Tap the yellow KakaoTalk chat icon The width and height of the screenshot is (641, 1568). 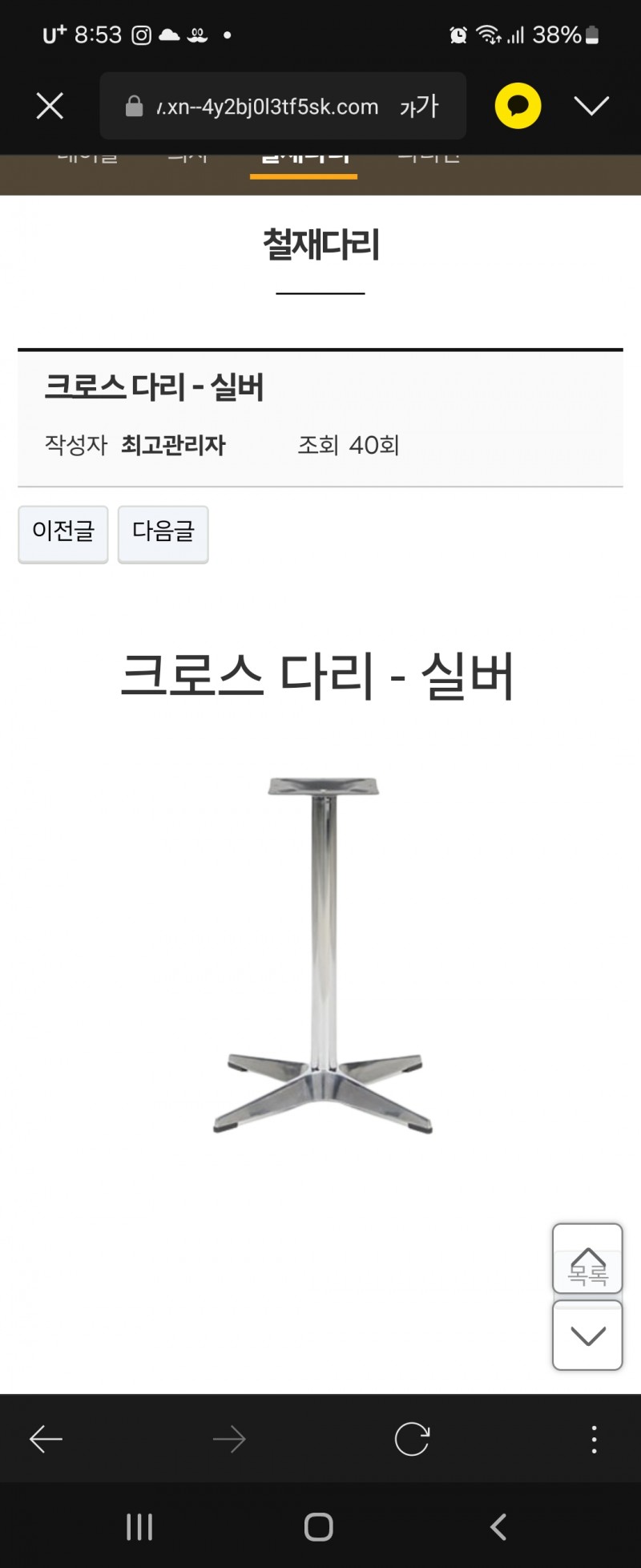(518, 106)
